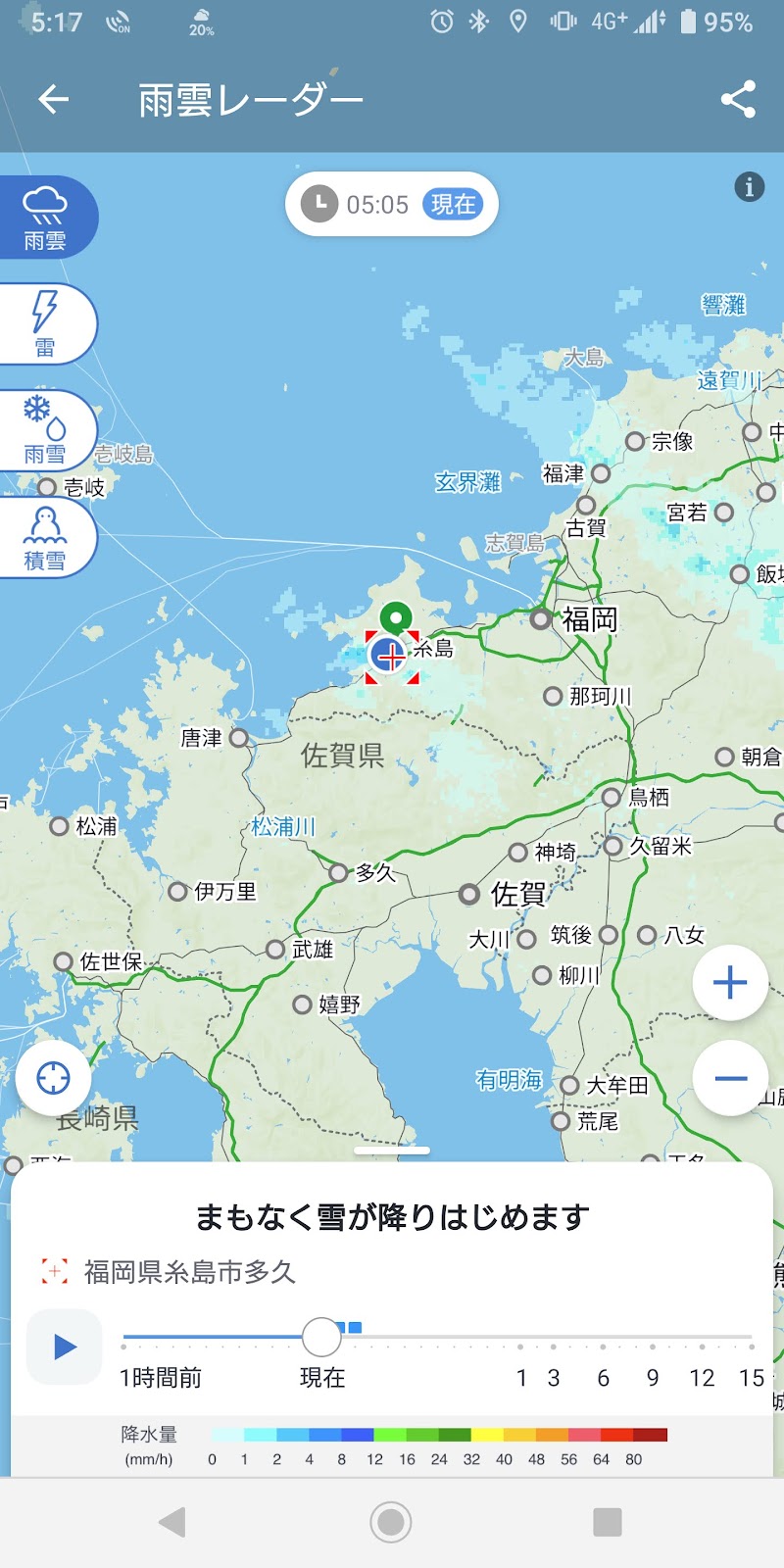
Task: Tap the system home button
Action: click(391, 1522)
